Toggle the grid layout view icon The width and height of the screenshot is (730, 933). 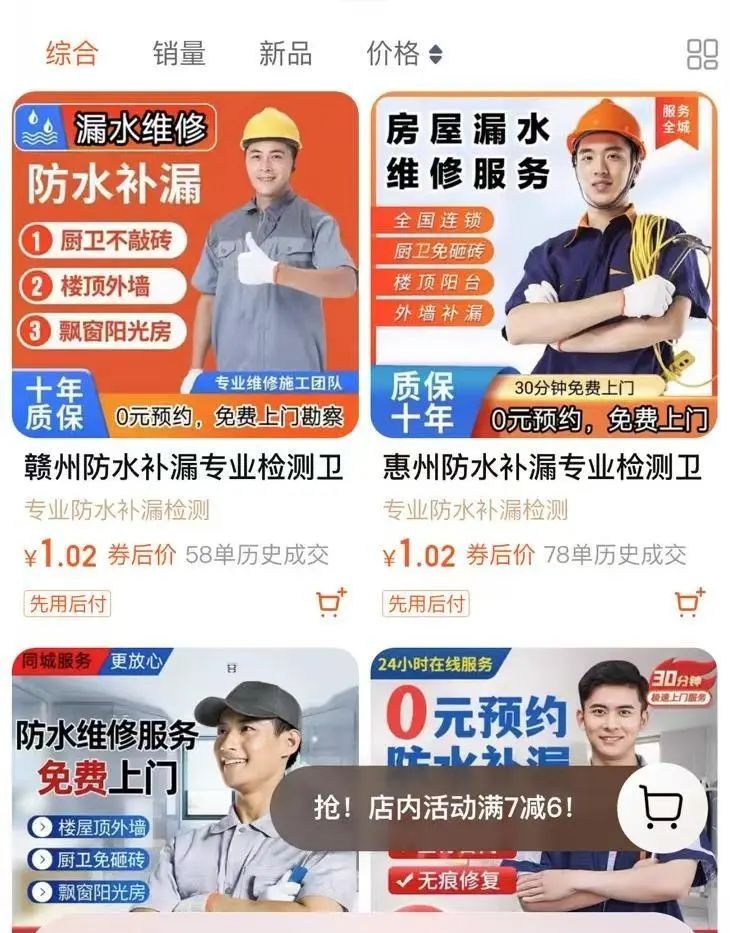pos(702,54)
